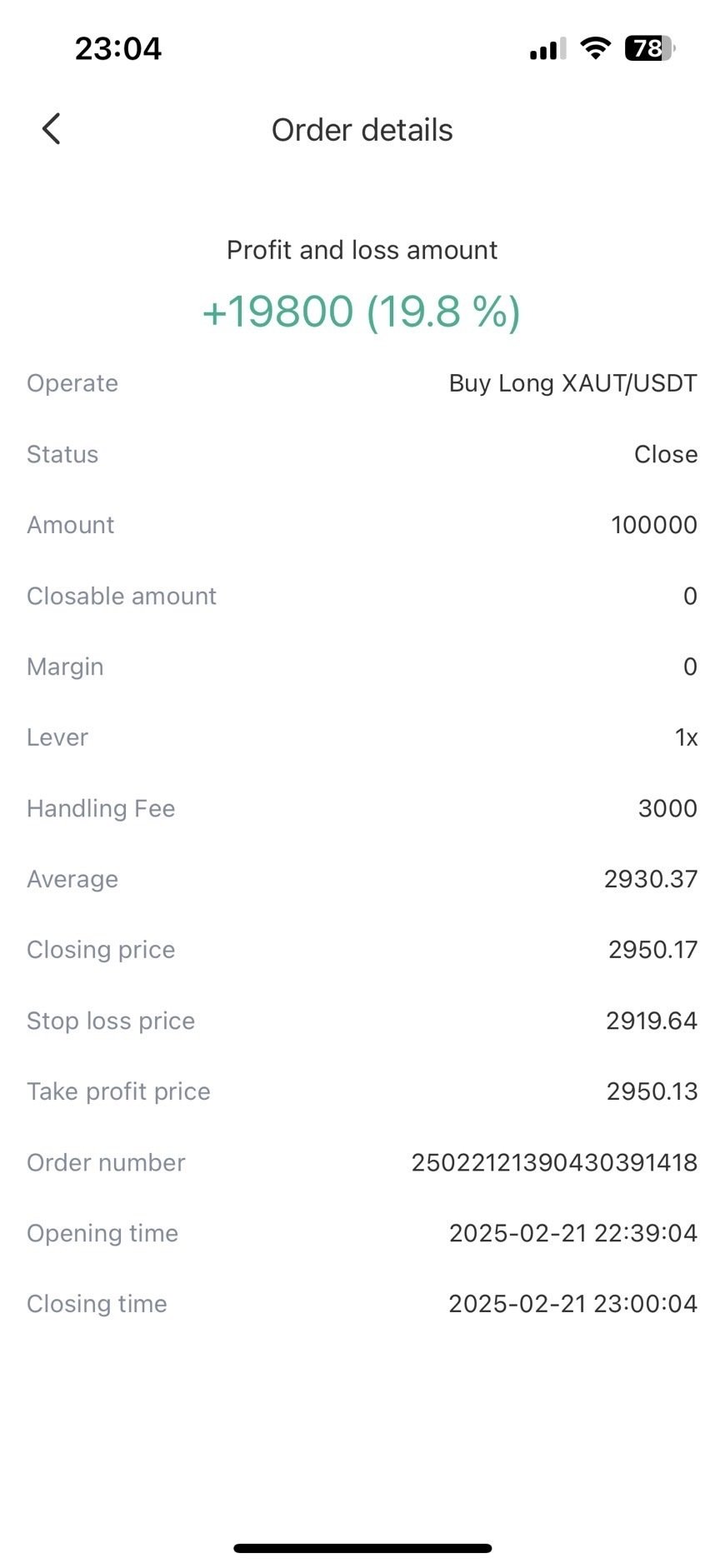Go back from Order details
Screen dimensions: 725x1568
coord(52,129)
